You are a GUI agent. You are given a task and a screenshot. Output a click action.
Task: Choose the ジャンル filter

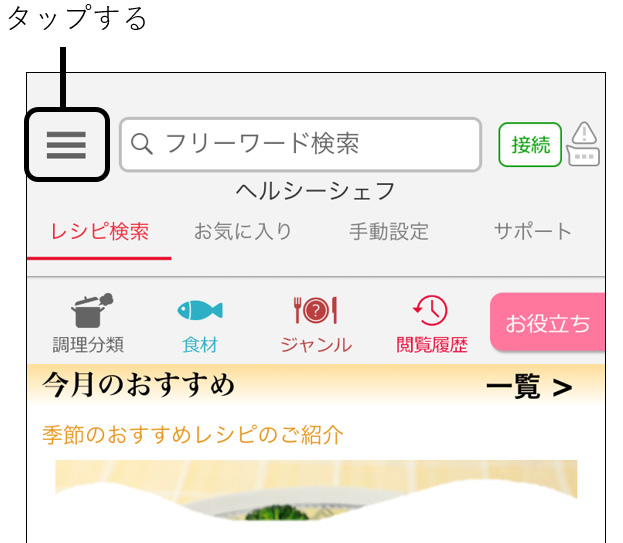pyautogui.click(x=316, y=324)
